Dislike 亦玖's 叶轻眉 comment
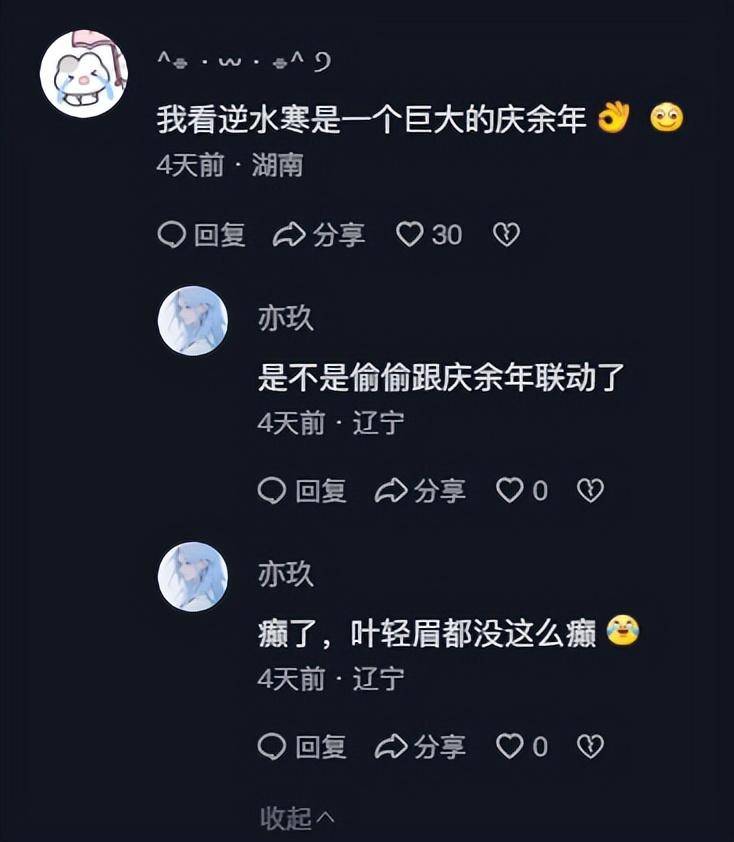This screenshot has width=734, height=842. 591,747
